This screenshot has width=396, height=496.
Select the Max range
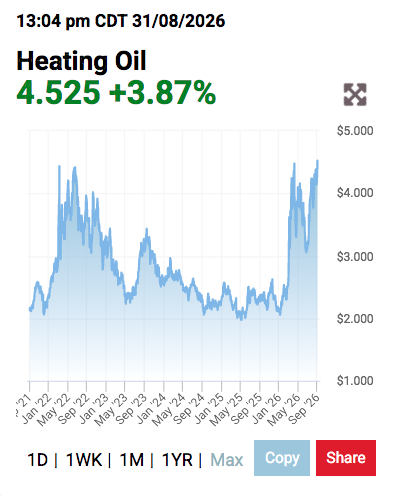227,460
